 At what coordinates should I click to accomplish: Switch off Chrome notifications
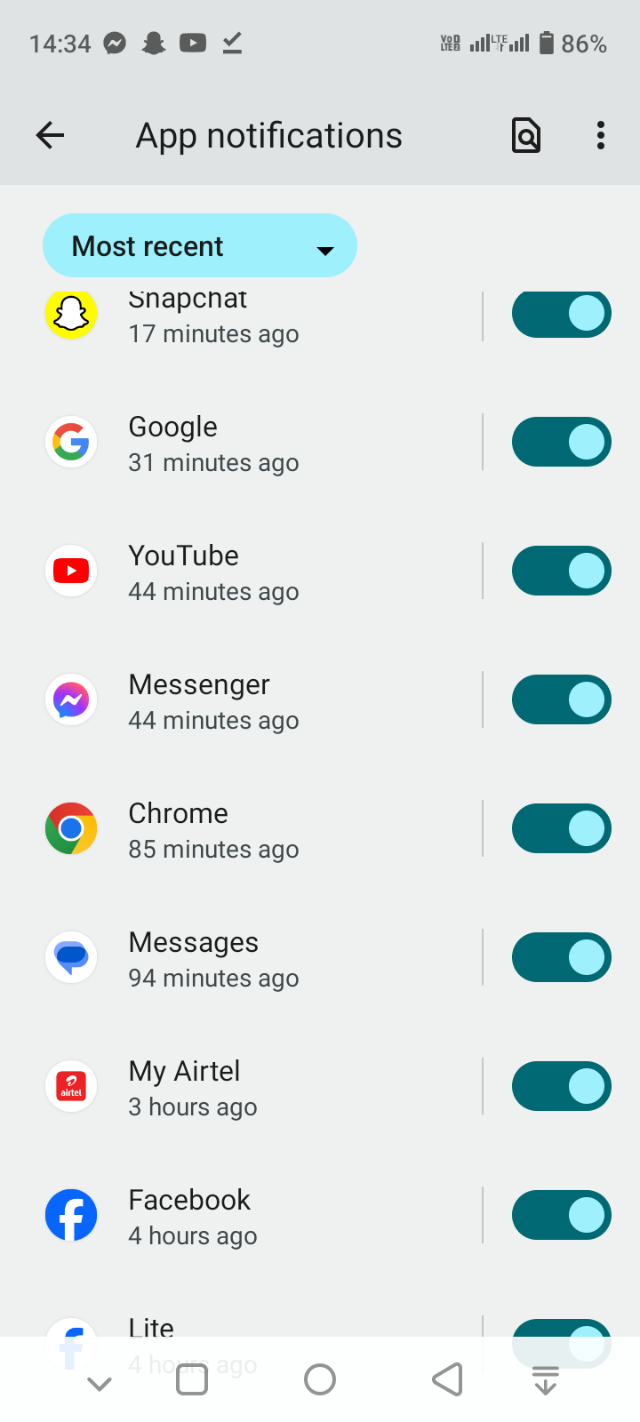561,829
